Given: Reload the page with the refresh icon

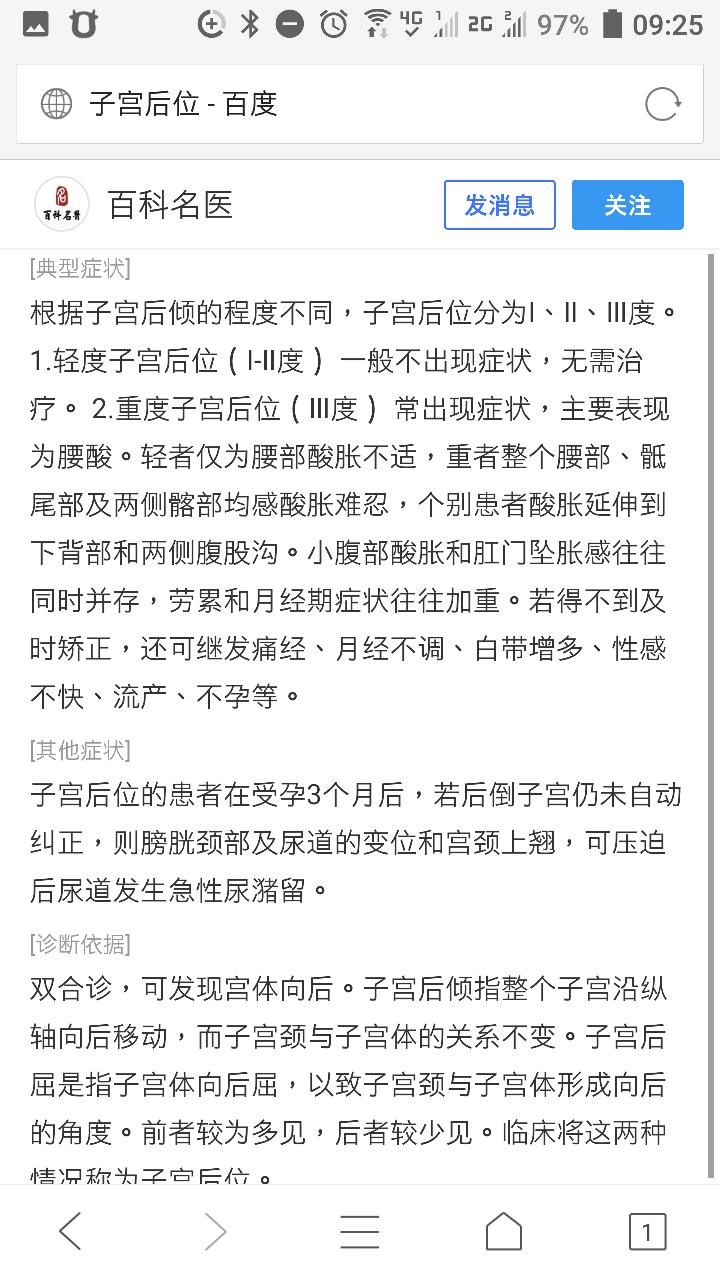Looking at the screenshot, I should tap(663, 104).
